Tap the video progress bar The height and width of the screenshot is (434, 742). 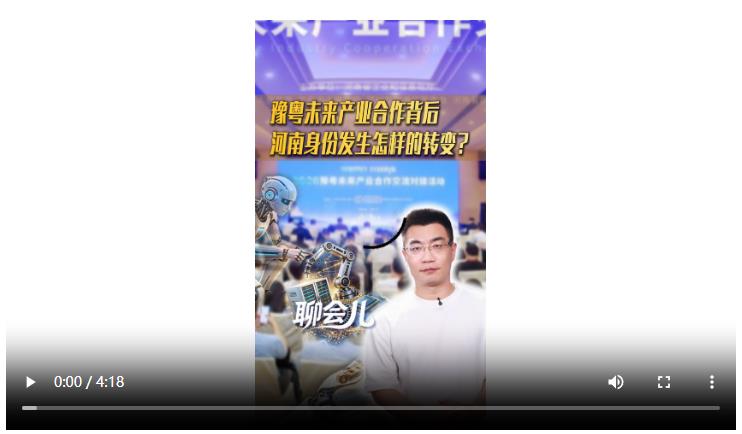coord(371,407)
